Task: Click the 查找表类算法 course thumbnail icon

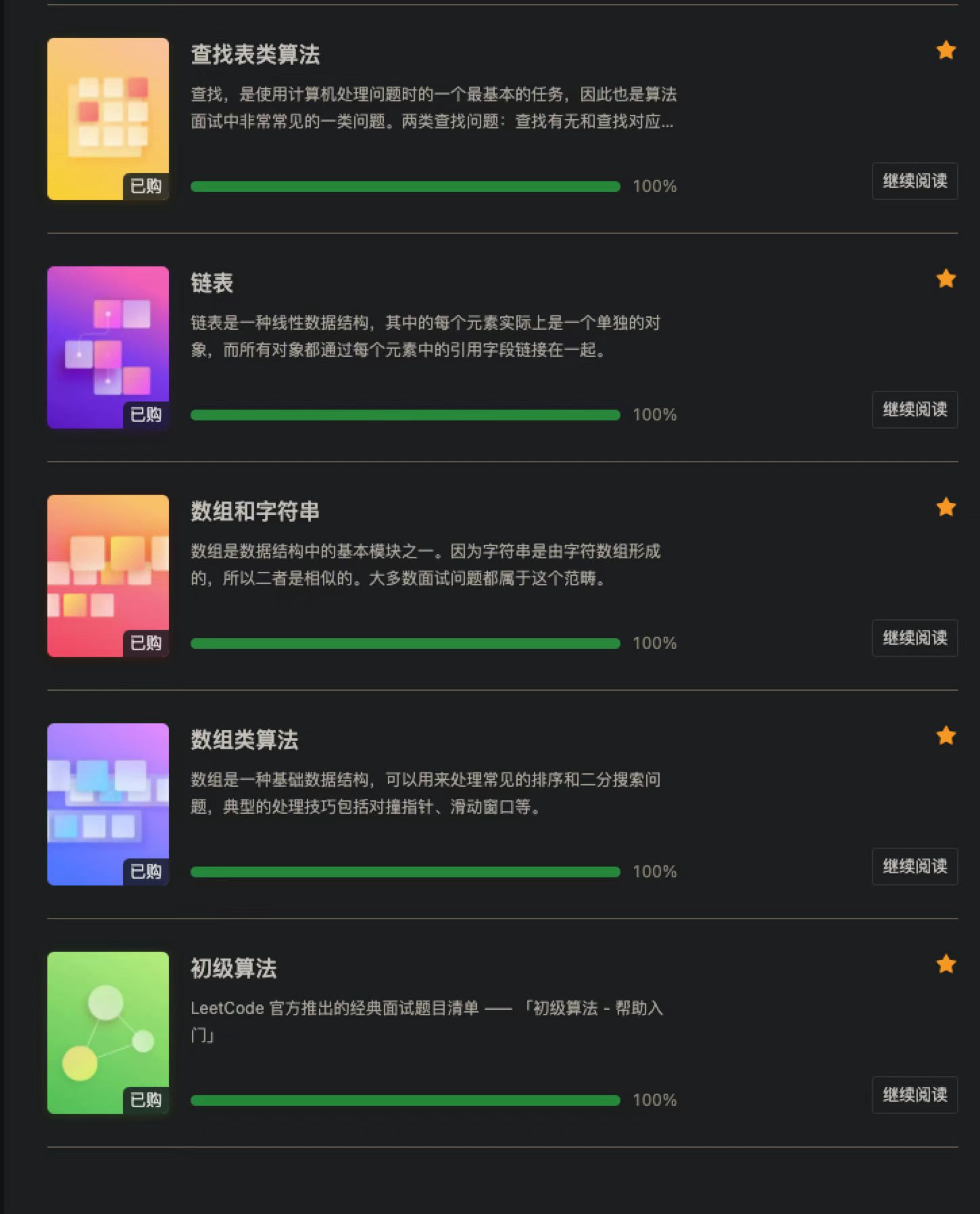Action: click(107, 118)
